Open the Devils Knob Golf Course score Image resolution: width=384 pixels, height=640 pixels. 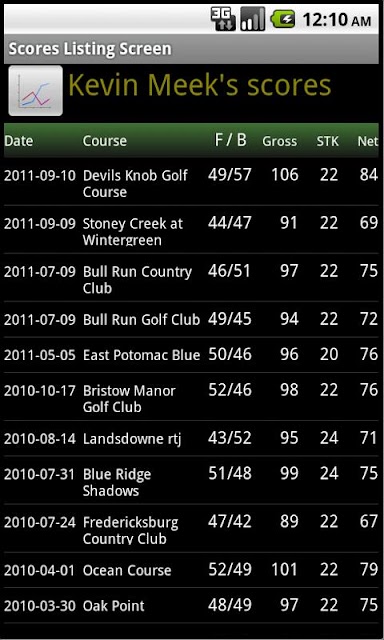pos(191,182)
